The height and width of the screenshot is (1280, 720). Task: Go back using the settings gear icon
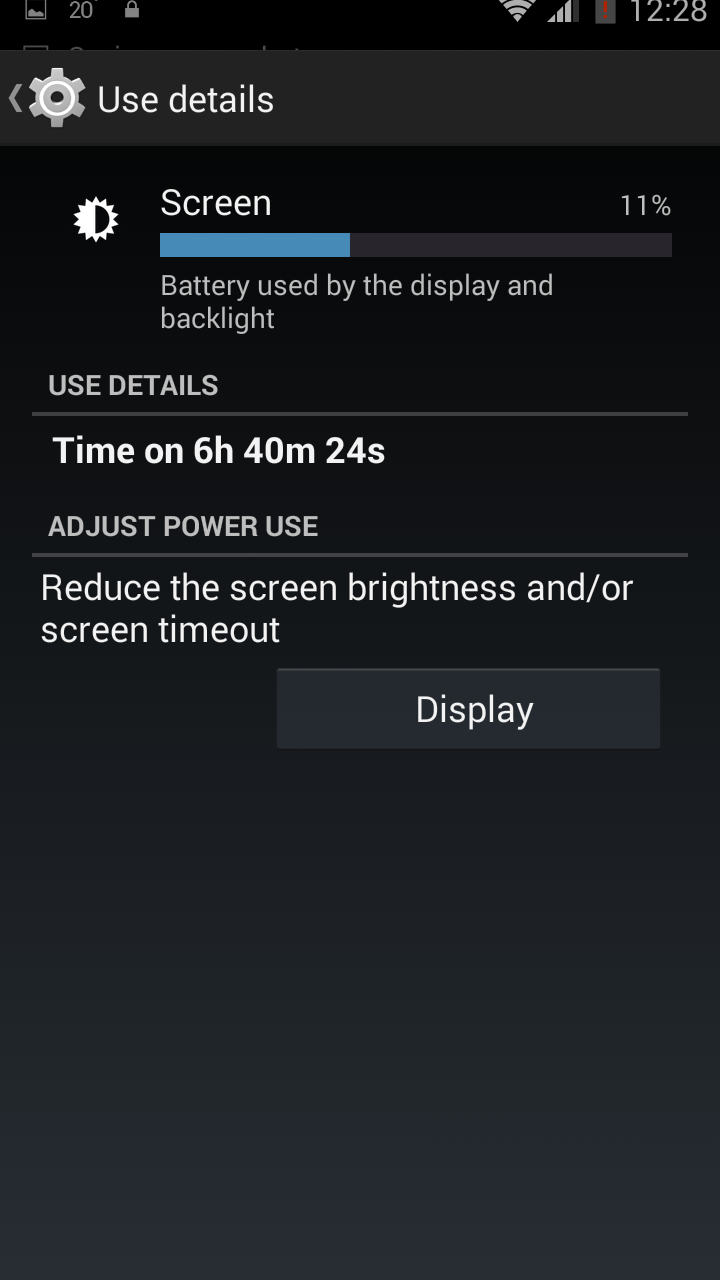[55, 98]
